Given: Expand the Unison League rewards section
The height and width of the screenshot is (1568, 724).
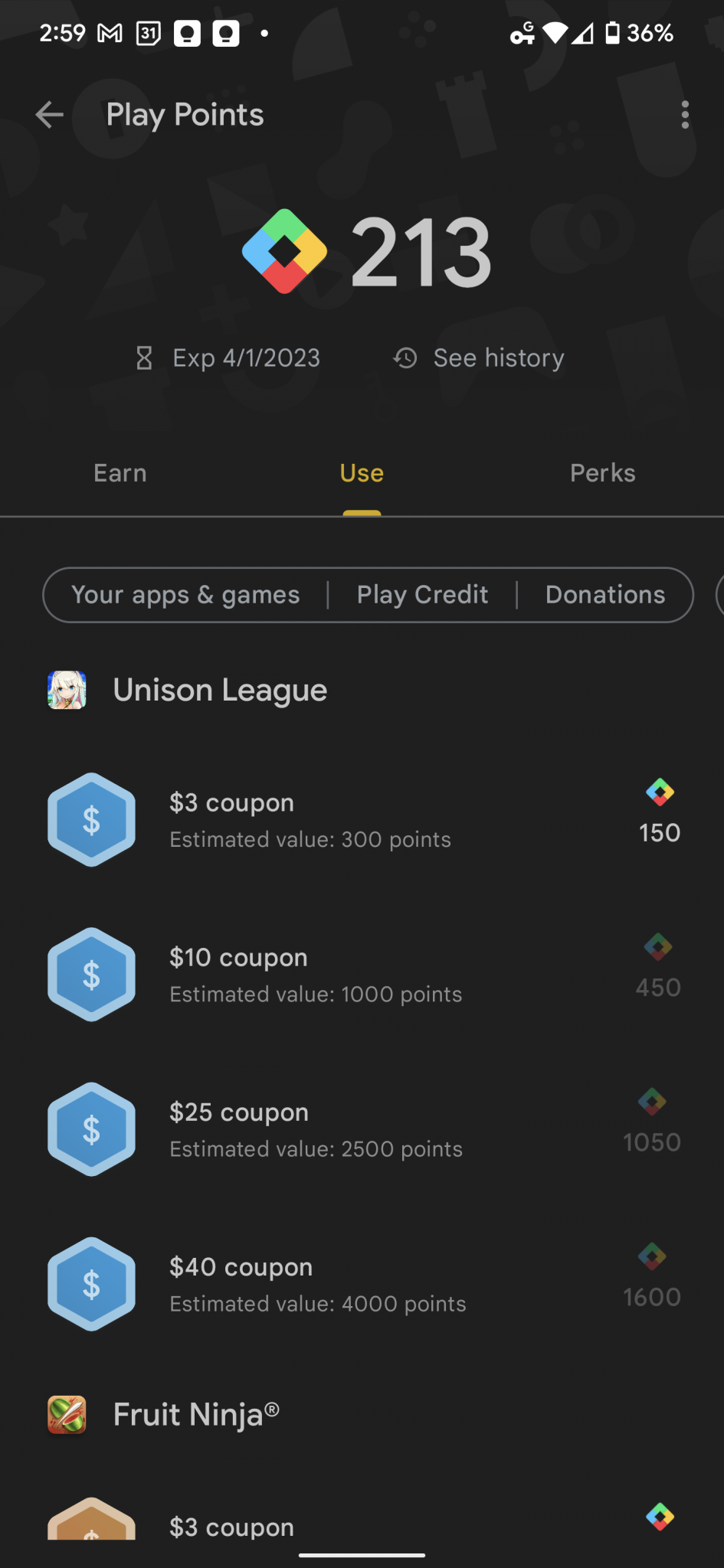Looking at the screenshot, I should tap(220, 689).
